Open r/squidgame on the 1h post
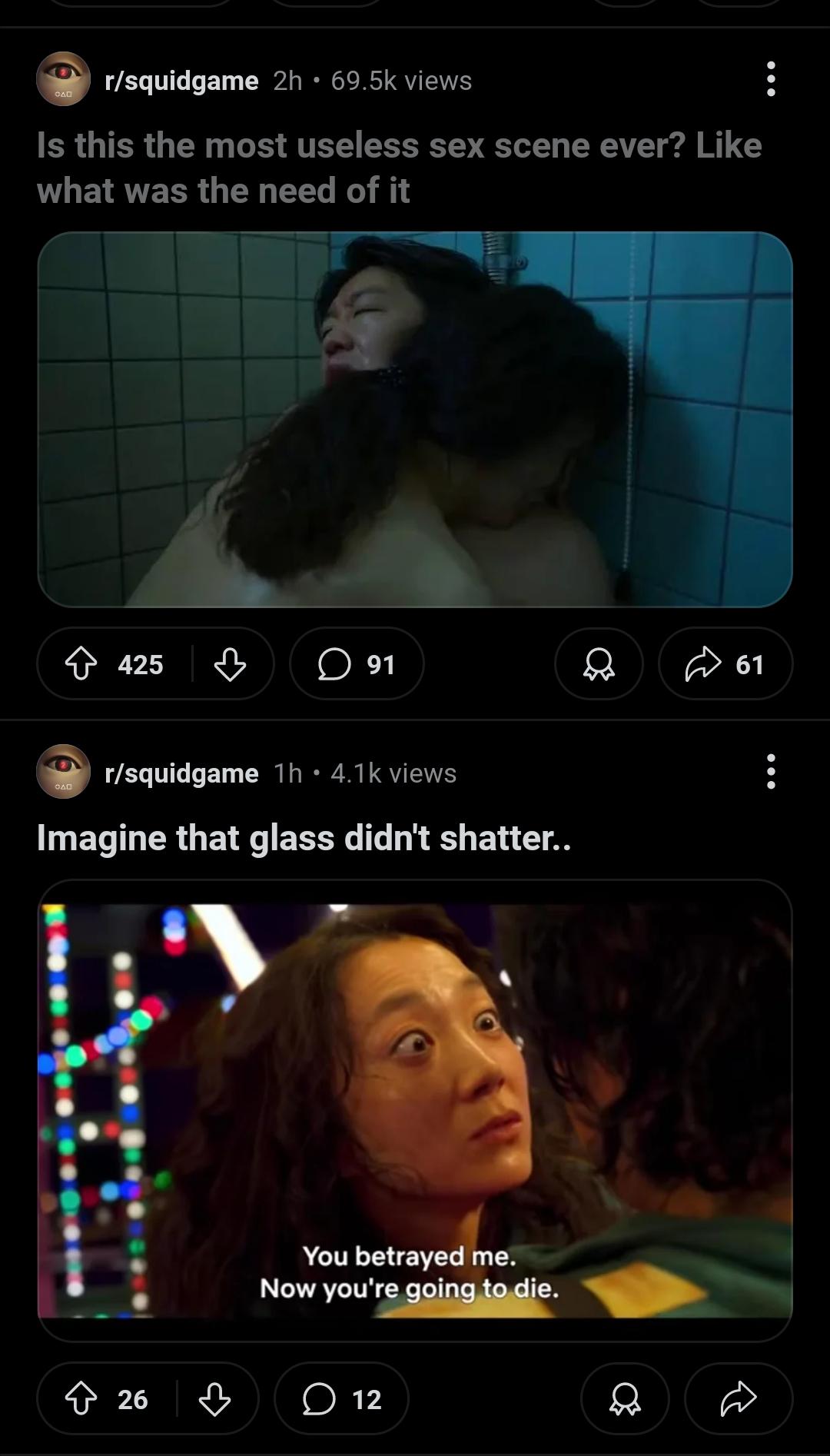The height and width of the screenshot is (1456, 830). (181, 773)
